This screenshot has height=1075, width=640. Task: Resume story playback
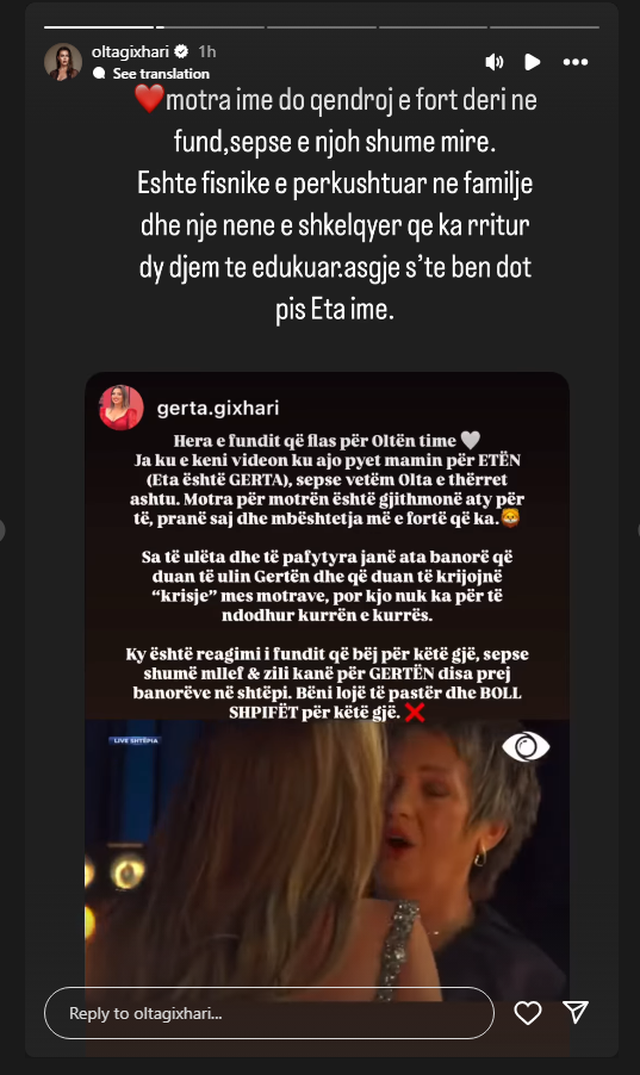pyautogui.click(x=533, y=62)
